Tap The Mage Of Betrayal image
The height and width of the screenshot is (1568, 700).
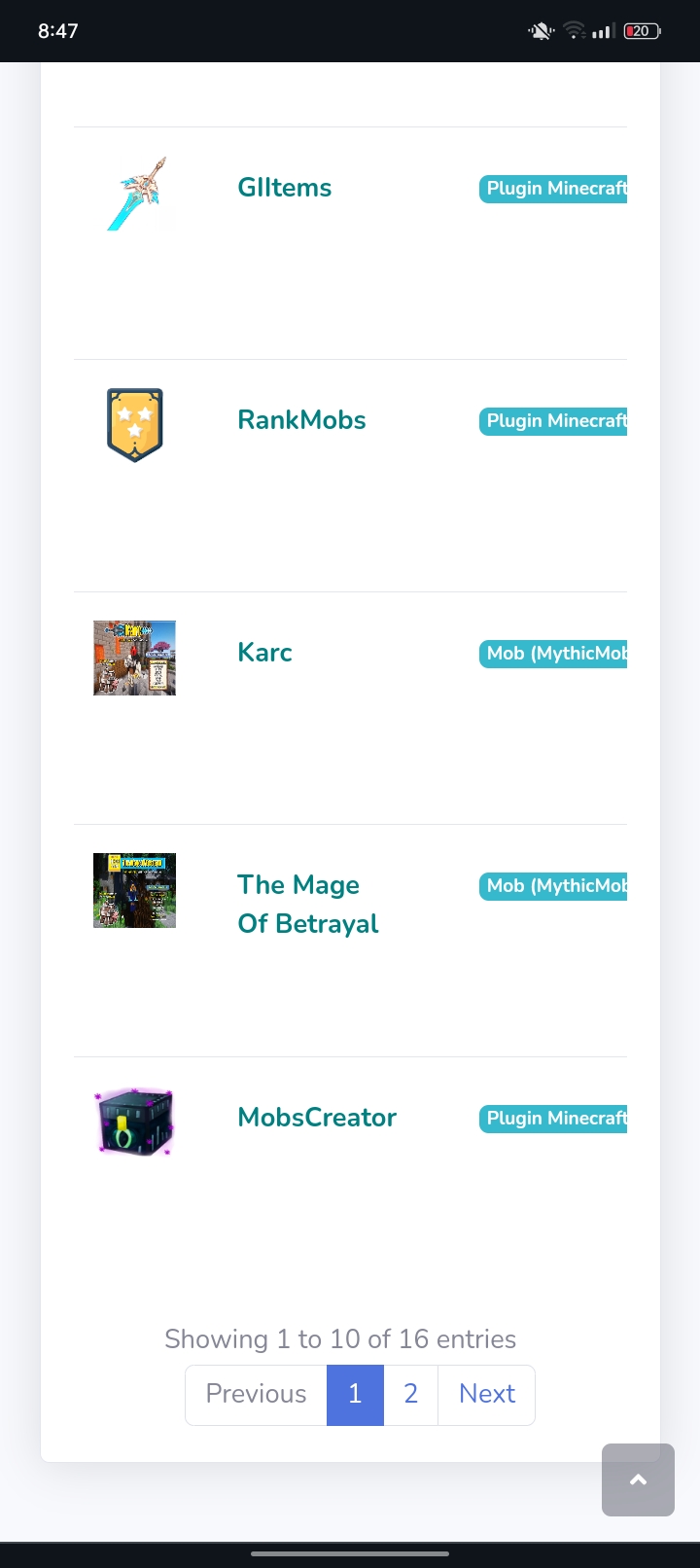coord(134,890)
